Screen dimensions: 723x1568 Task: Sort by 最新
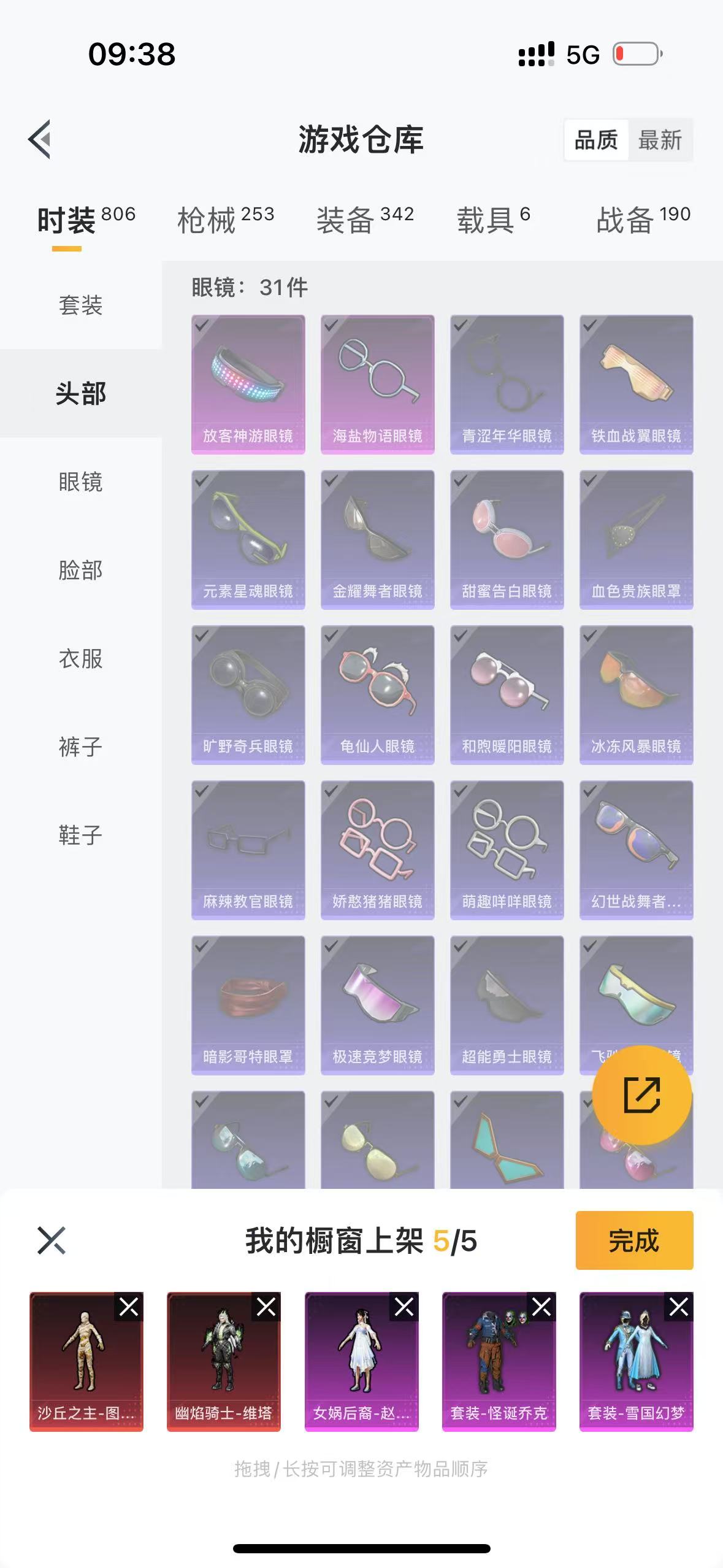[x=660, y=140]
